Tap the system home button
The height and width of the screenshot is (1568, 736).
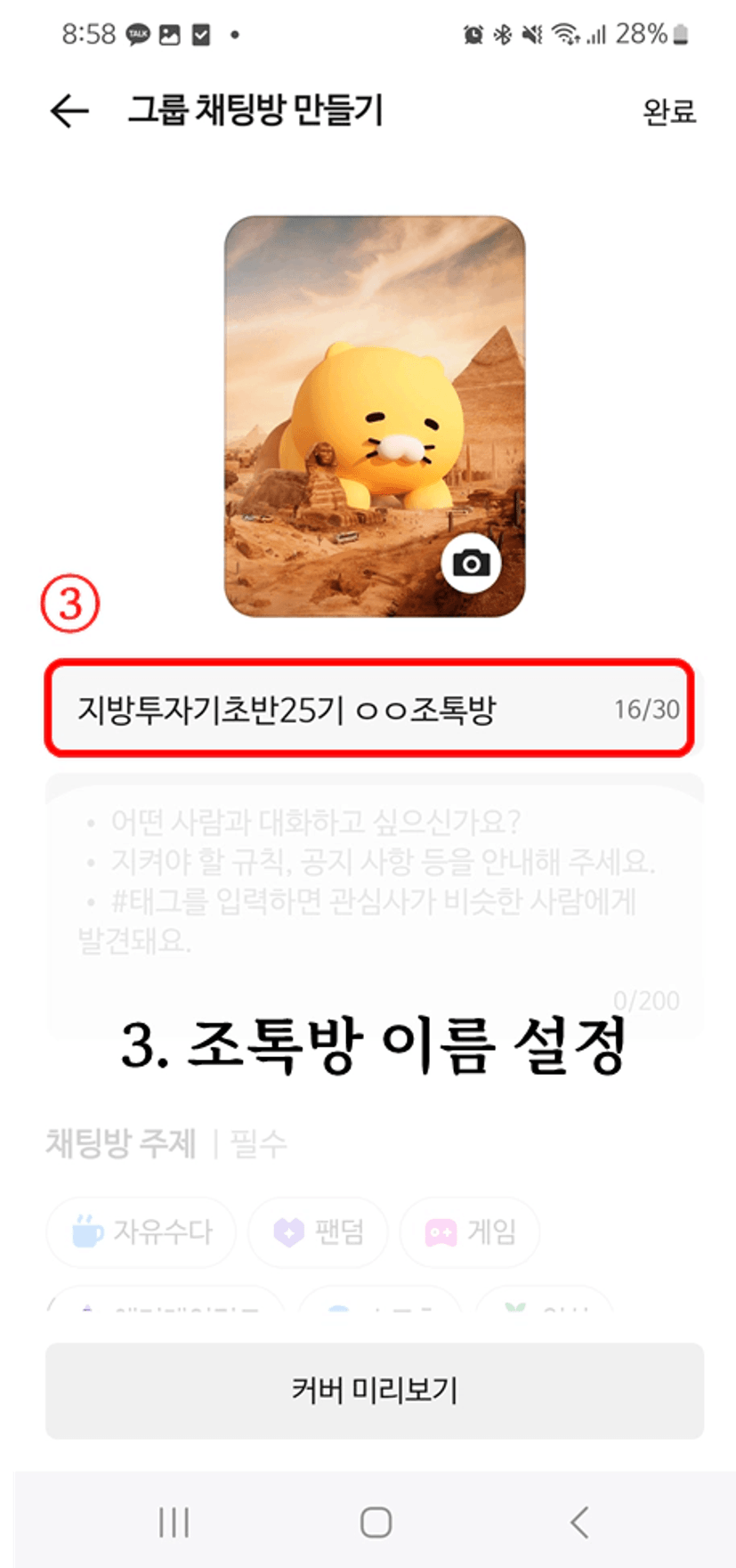tap(376, 1523)
